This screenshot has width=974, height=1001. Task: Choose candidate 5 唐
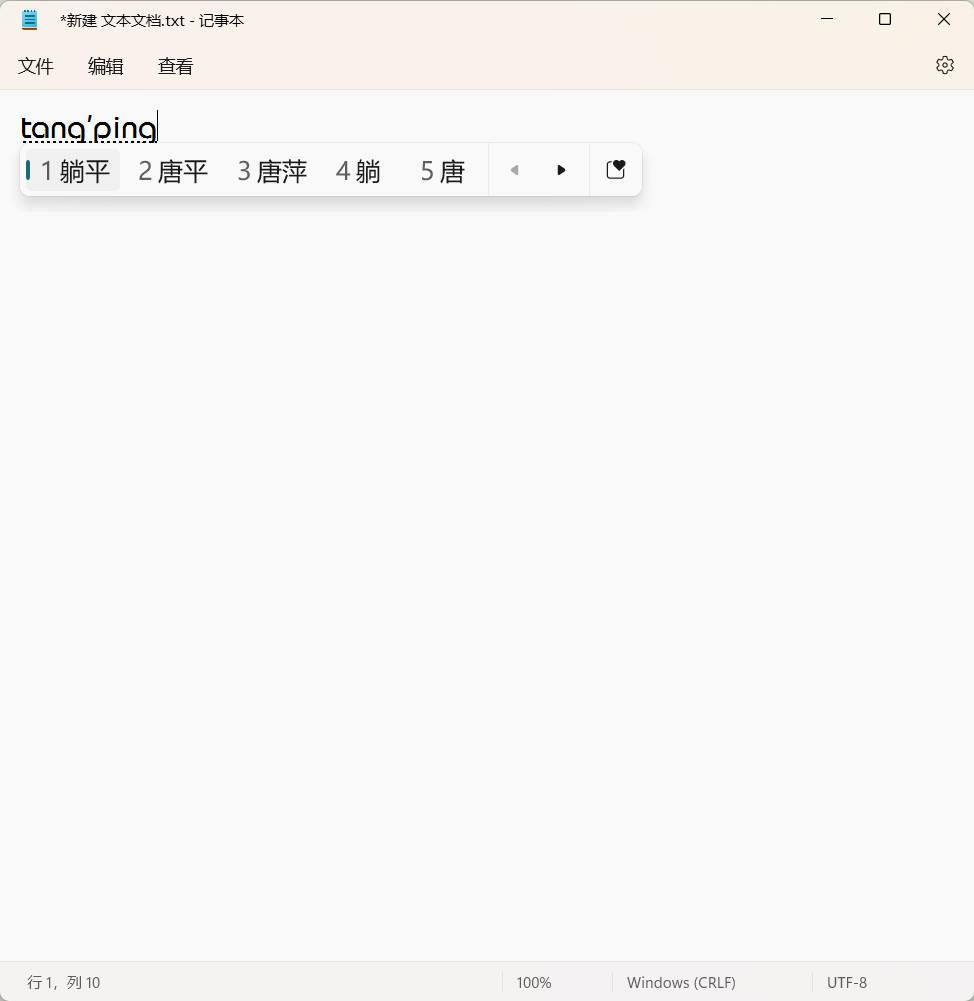[442, 171]
